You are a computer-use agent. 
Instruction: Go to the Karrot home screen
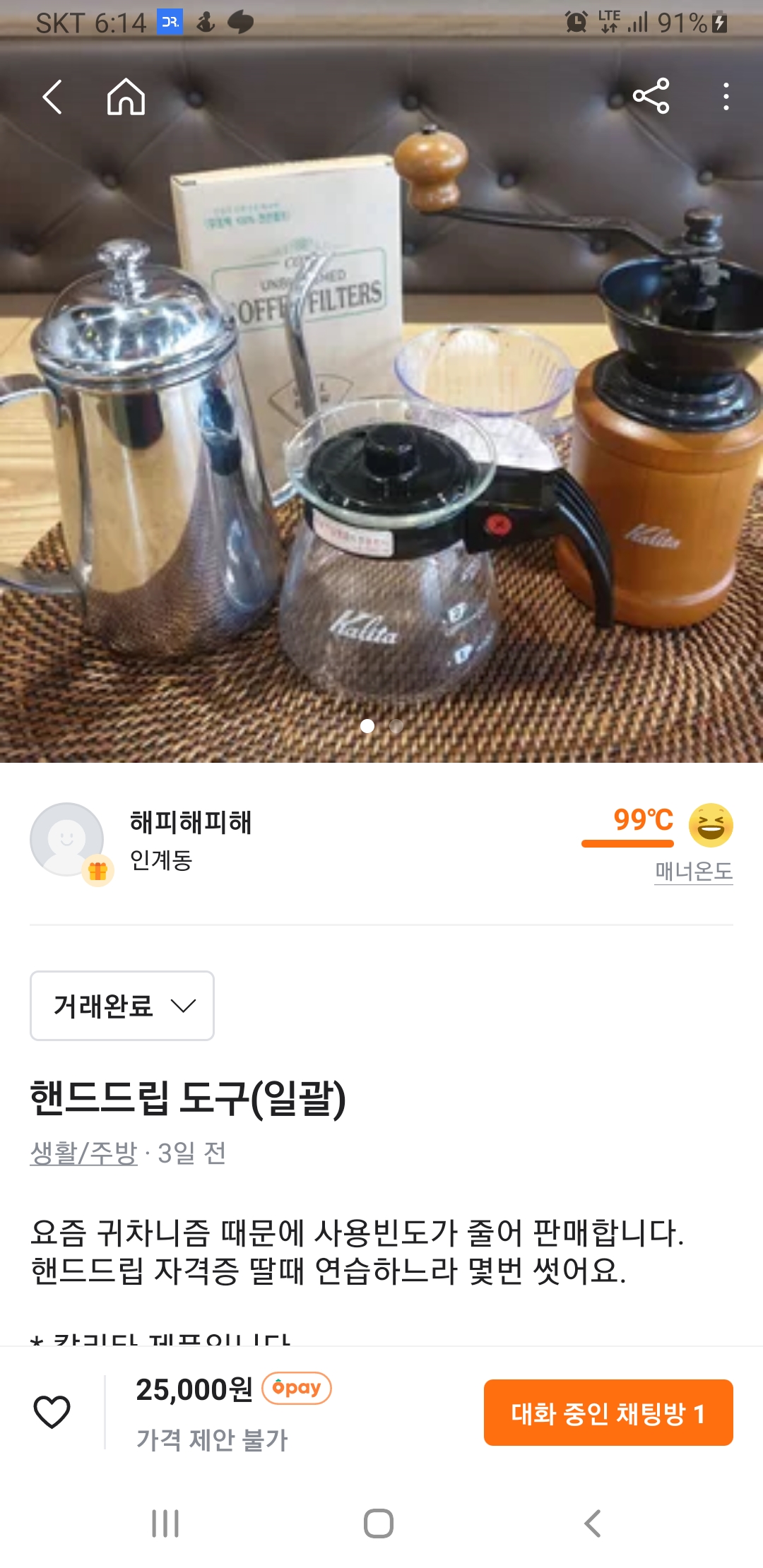pos(126,97)
